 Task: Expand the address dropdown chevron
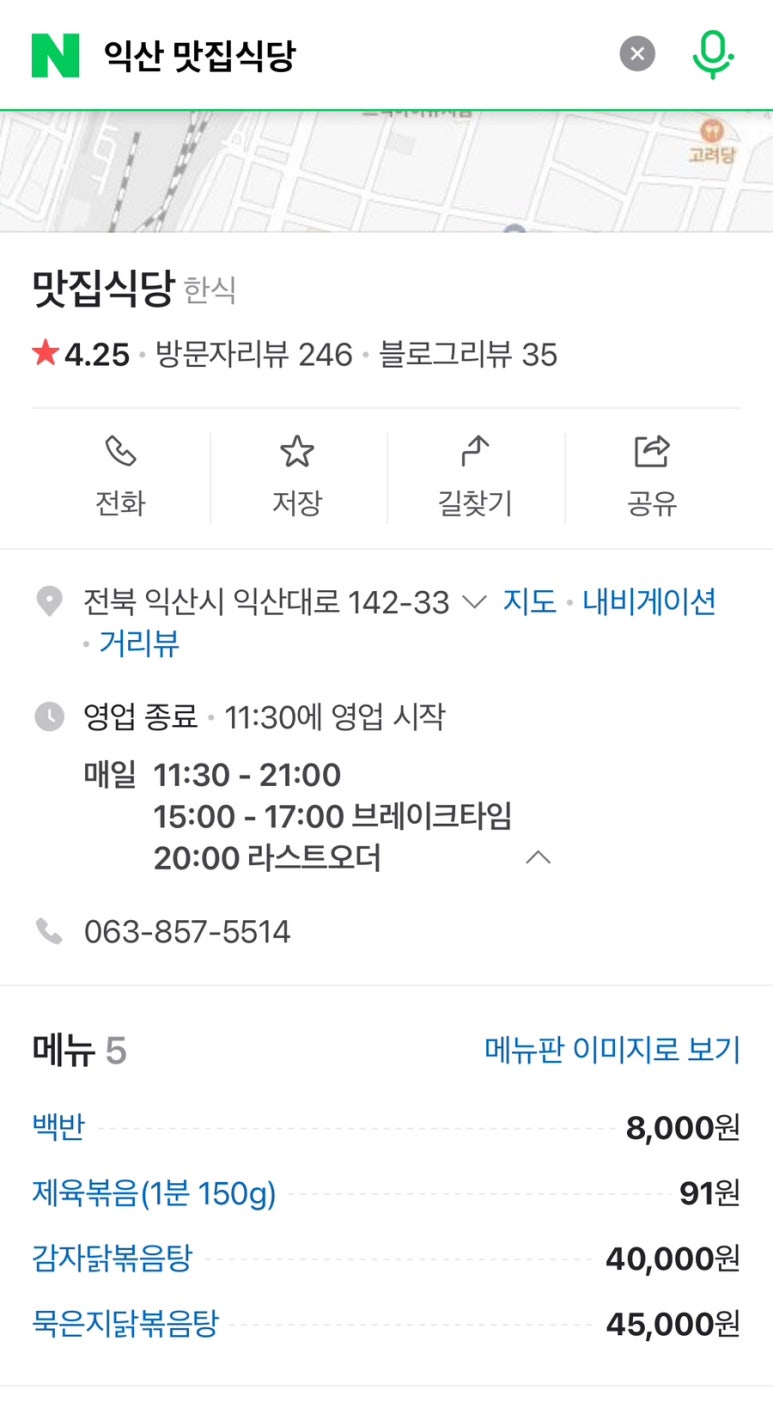[475, 602]
